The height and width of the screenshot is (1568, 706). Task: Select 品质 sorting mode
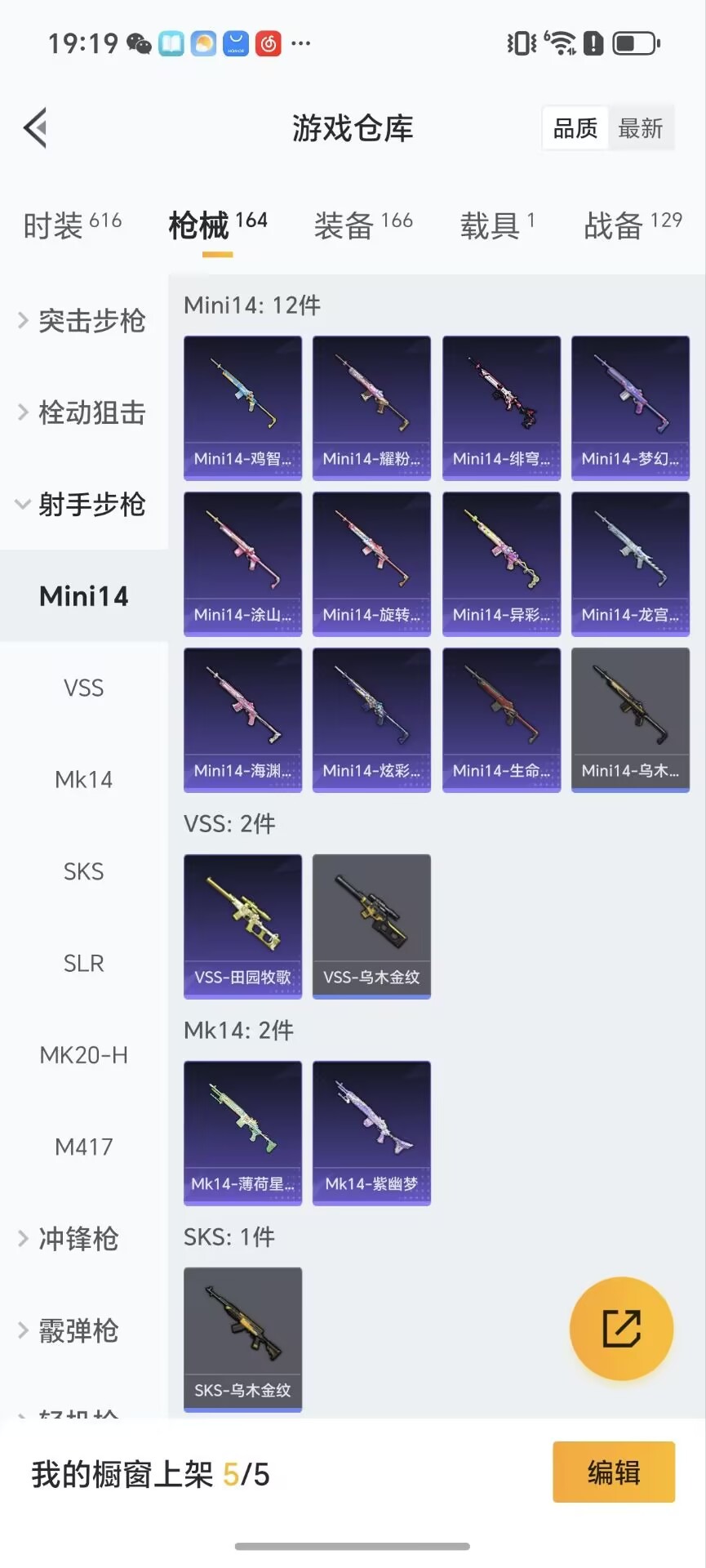(x=574, y=128)
